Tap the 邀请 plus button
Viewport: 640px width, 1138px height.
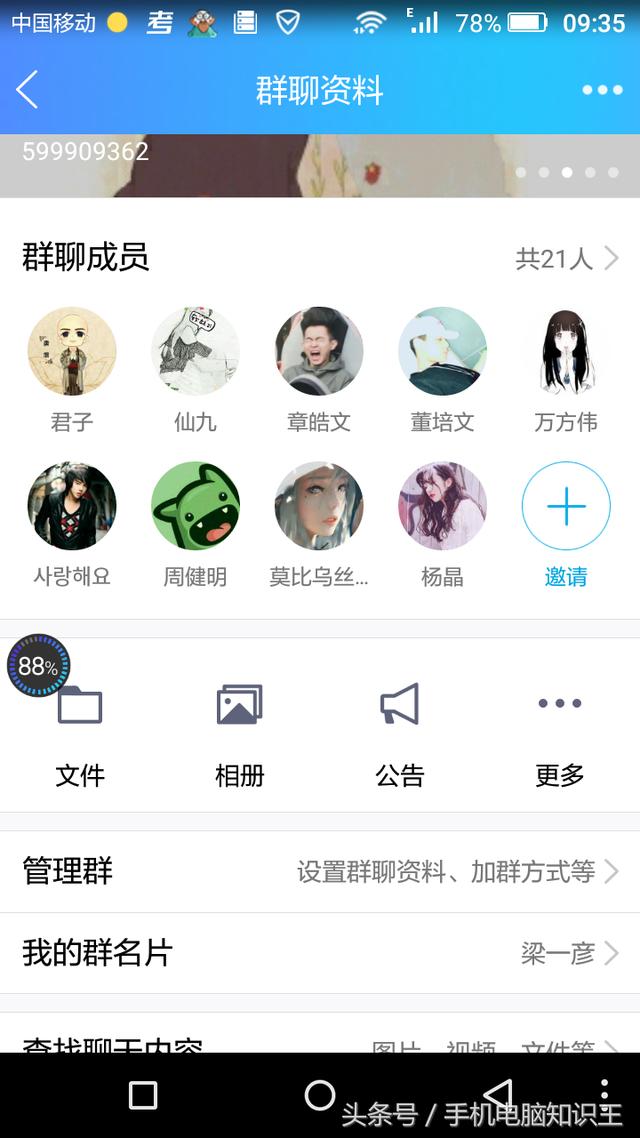566,506
